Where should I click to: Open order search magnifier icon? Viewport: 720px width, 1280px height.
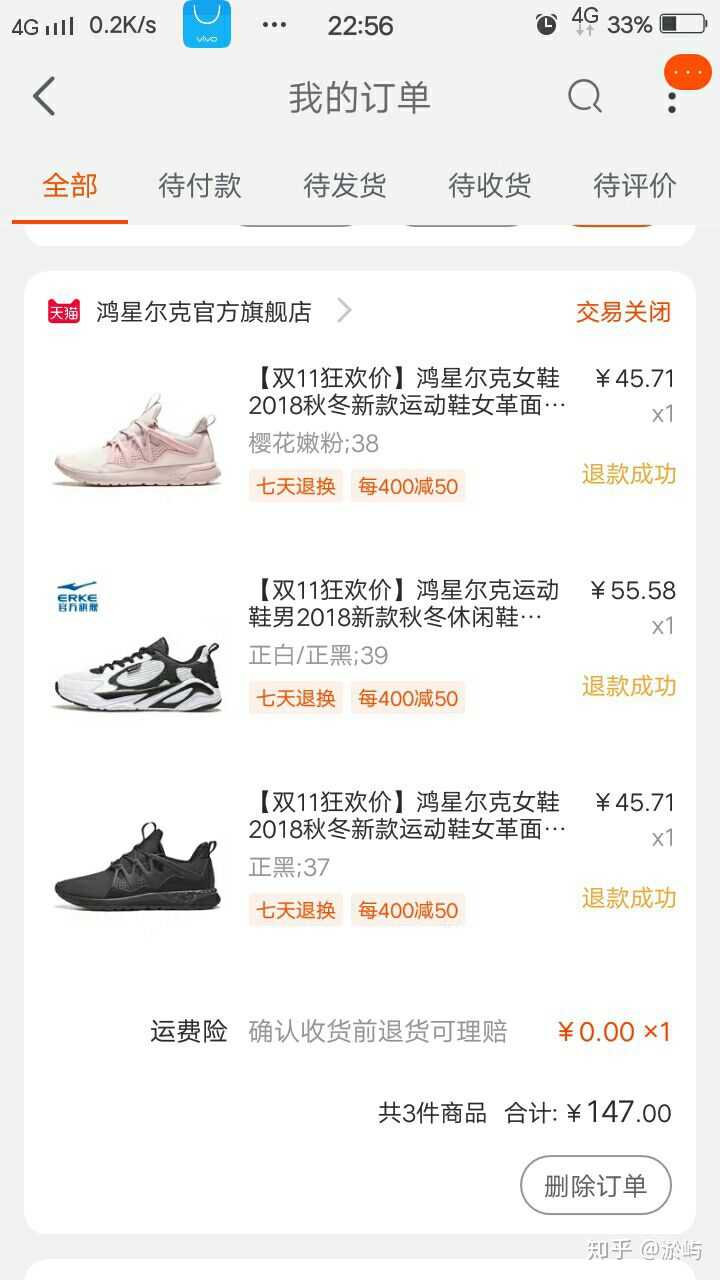(x=584, y=97)
